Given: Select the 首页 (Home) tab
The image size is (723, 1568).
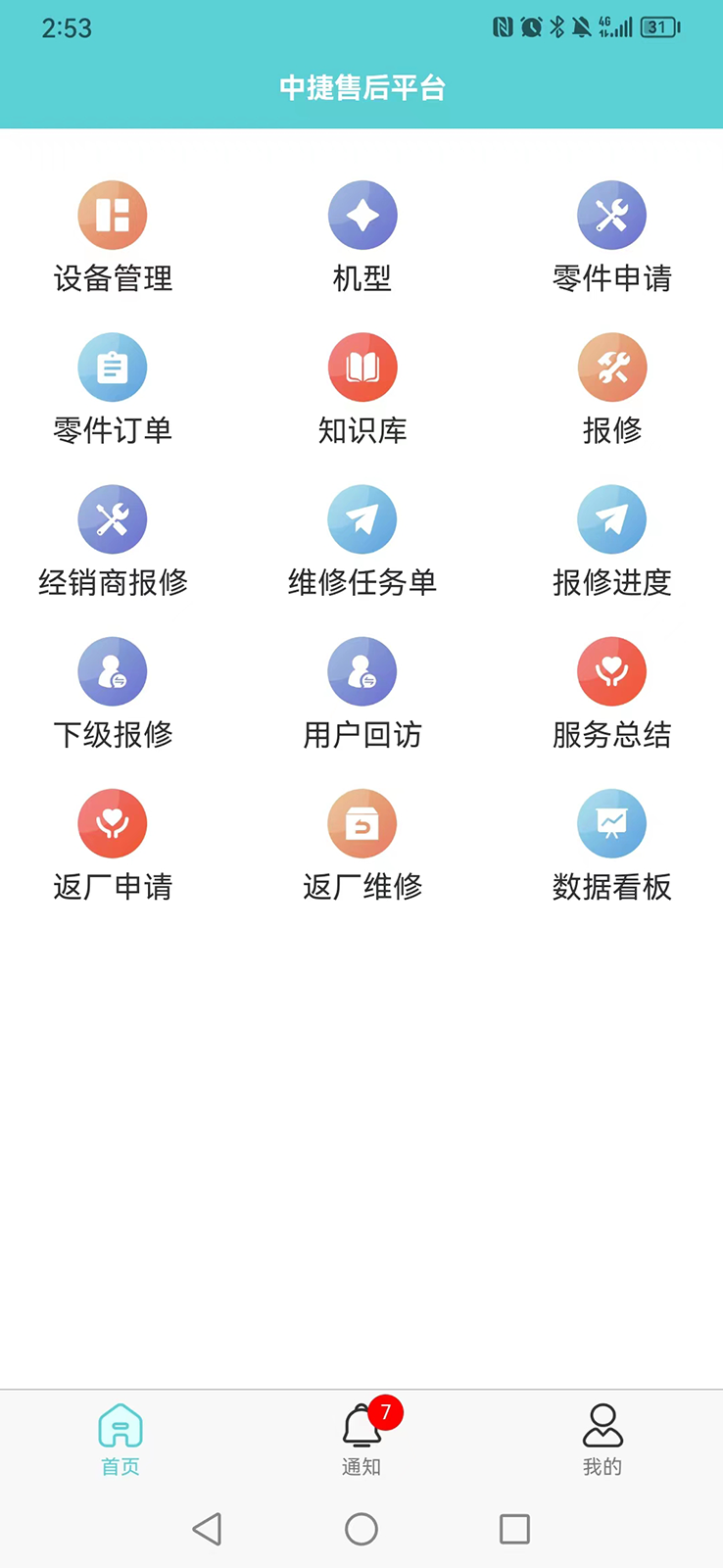Looking at the screenshot, I should 120,1438.
